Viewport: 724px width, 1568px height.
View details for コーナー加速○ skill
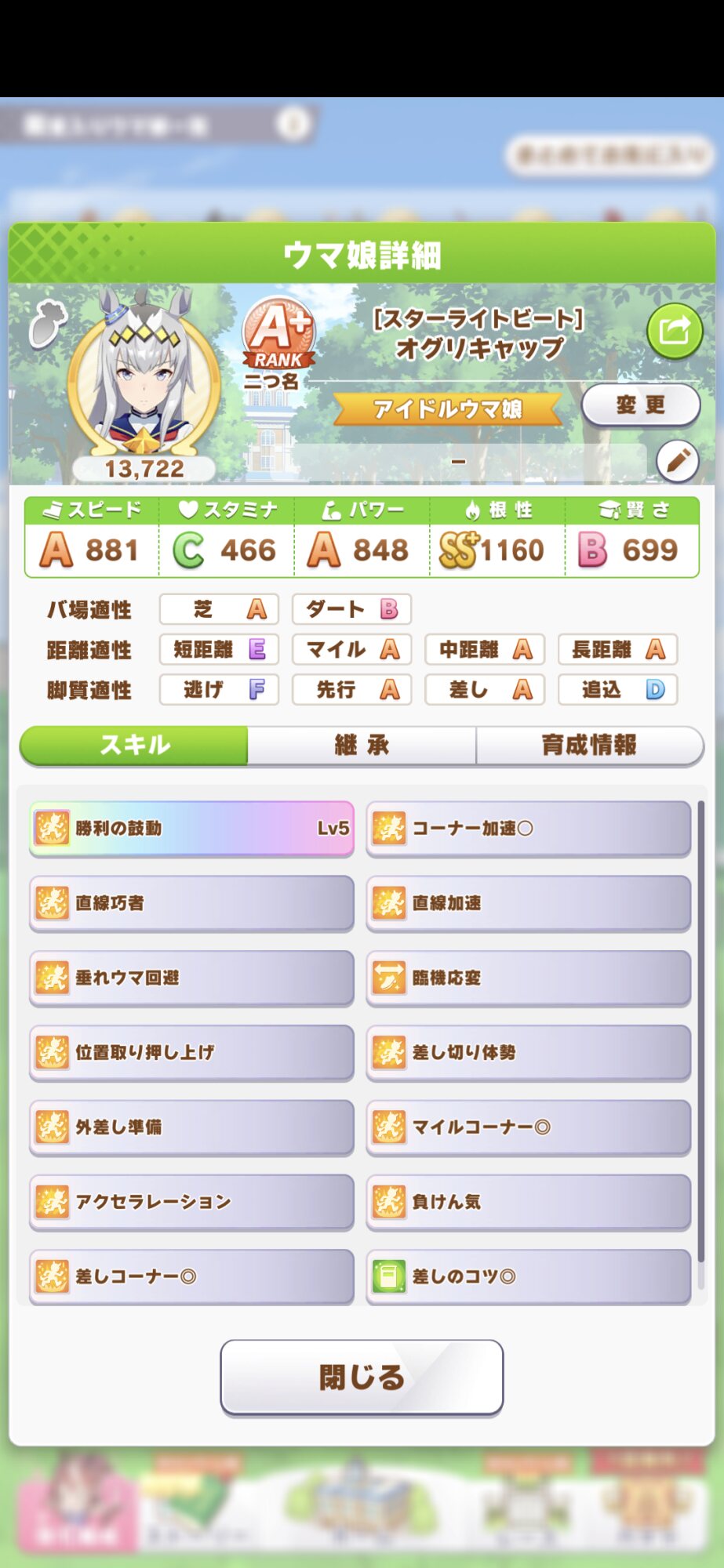point(528,828)
